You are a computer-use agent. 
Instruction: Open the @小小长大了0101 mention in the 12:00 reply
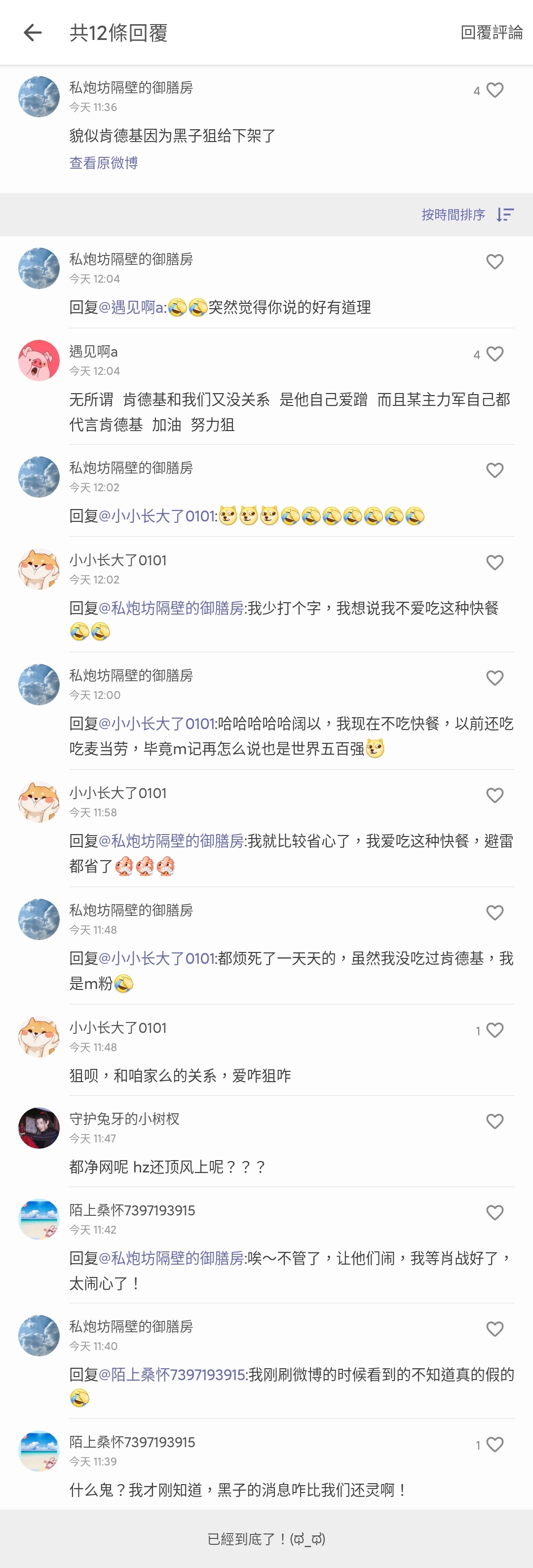[x=156, y=724]
